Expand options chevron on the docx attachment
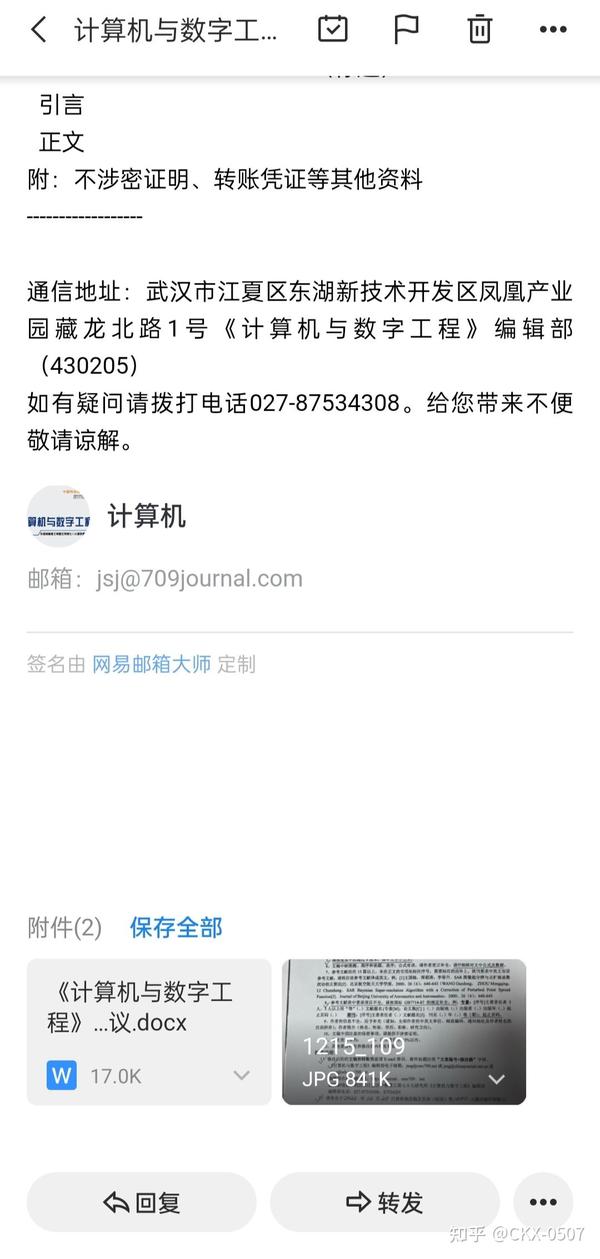600x1259 pixels. (241, 1076)
